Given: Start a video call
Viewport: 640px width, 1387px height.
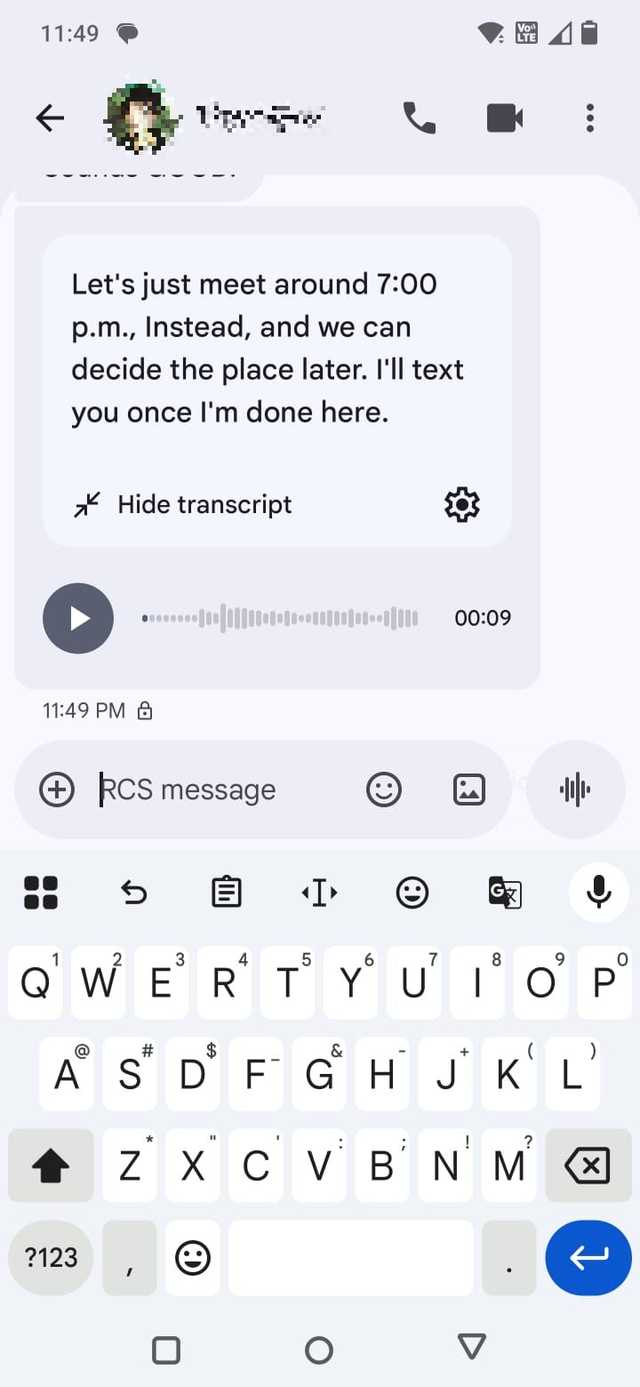Looking at the screenshot, I should tap(504, 118).
